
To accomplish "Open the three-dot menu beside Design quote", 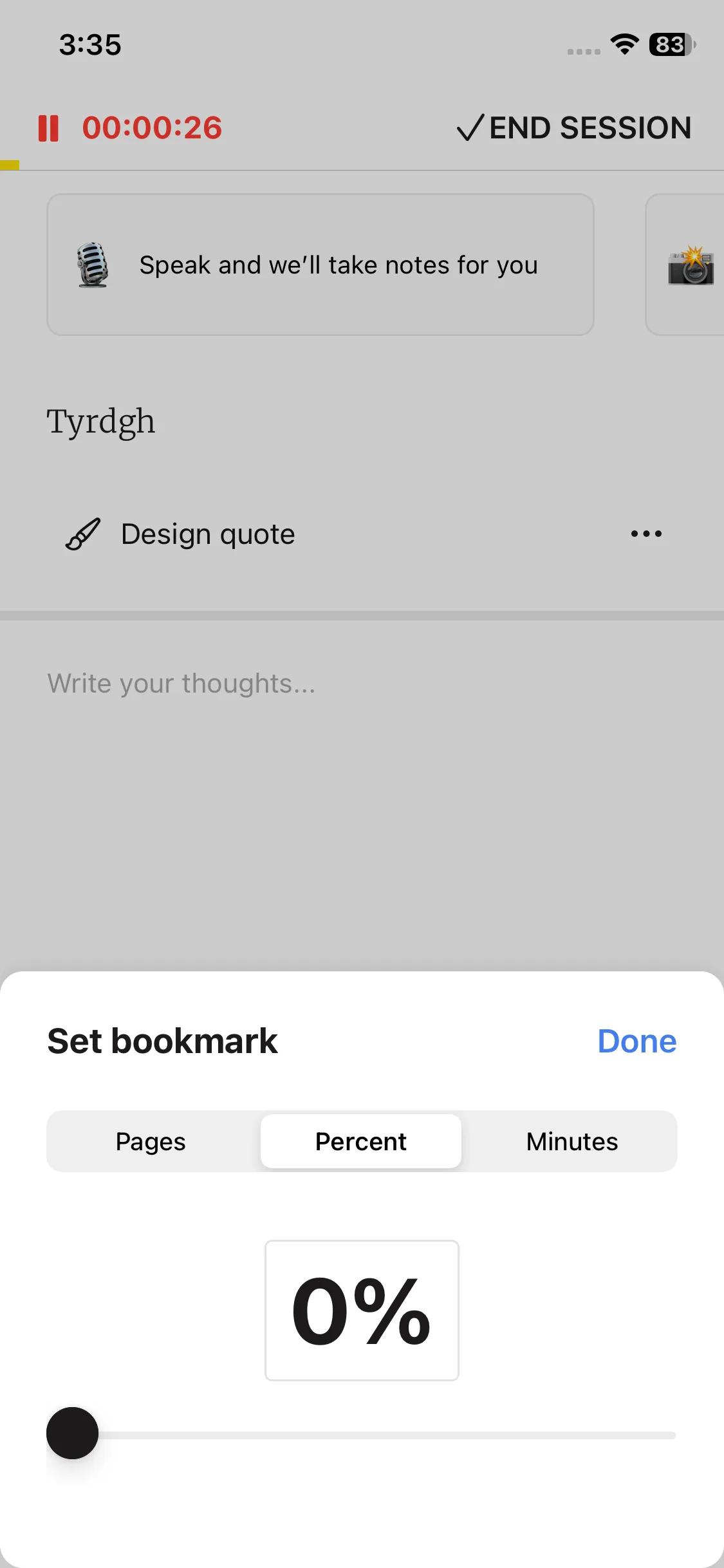I will (x=646, y=534).
